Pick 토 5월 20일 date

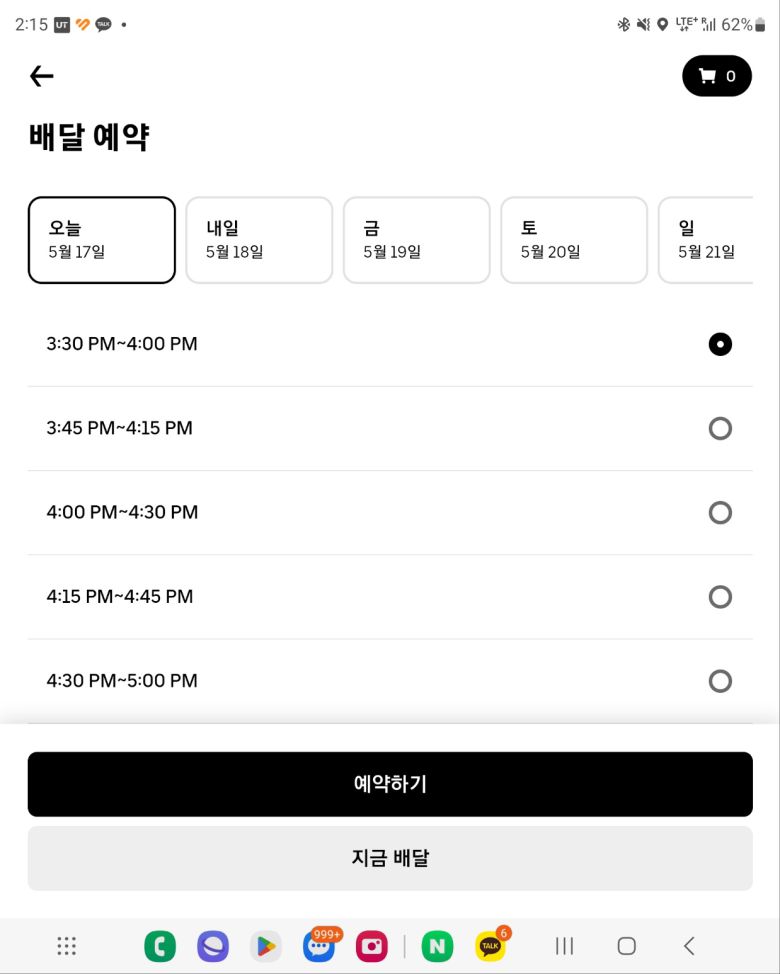573,240
